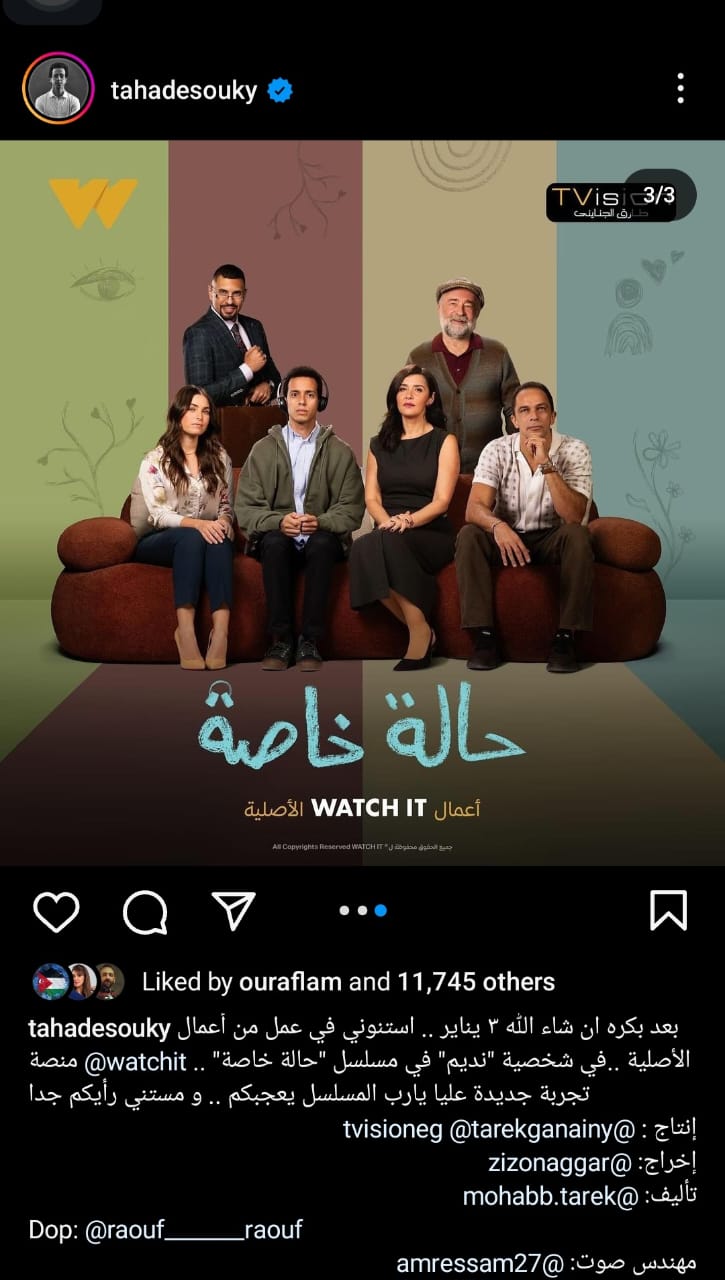Open the post overflow menu
Image resolution: width=725 pixels, height=1280 pixels.
680,89
